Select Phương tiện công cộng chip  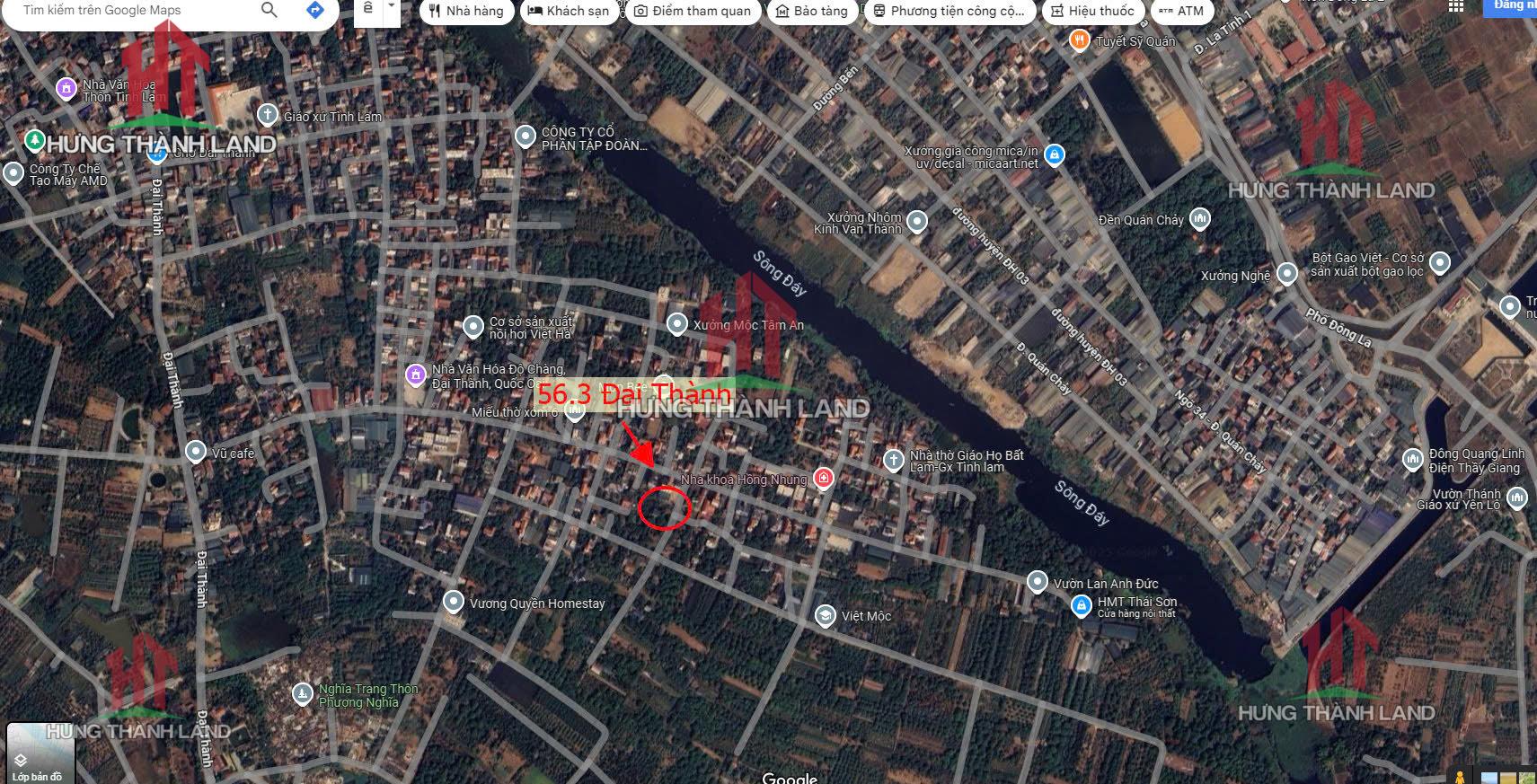point(948,12)
